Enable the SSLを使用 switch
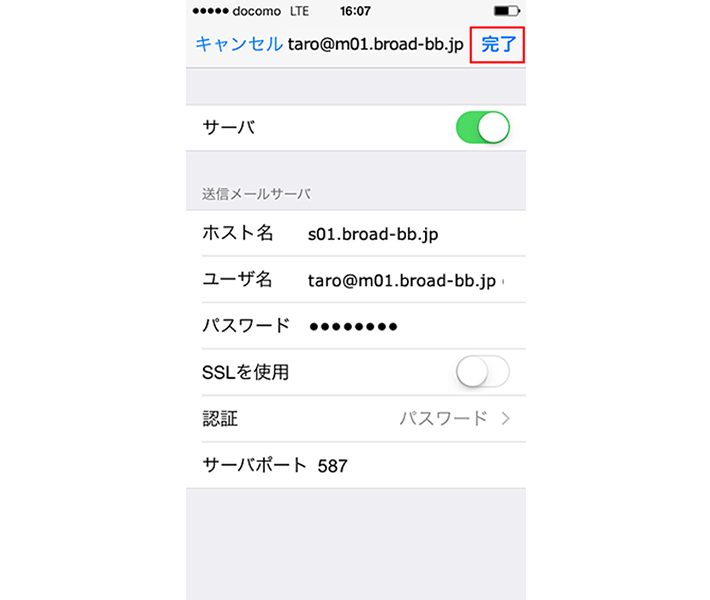This screenshot has height=600, width=710. pyautogui.click(x=482, y=372)
